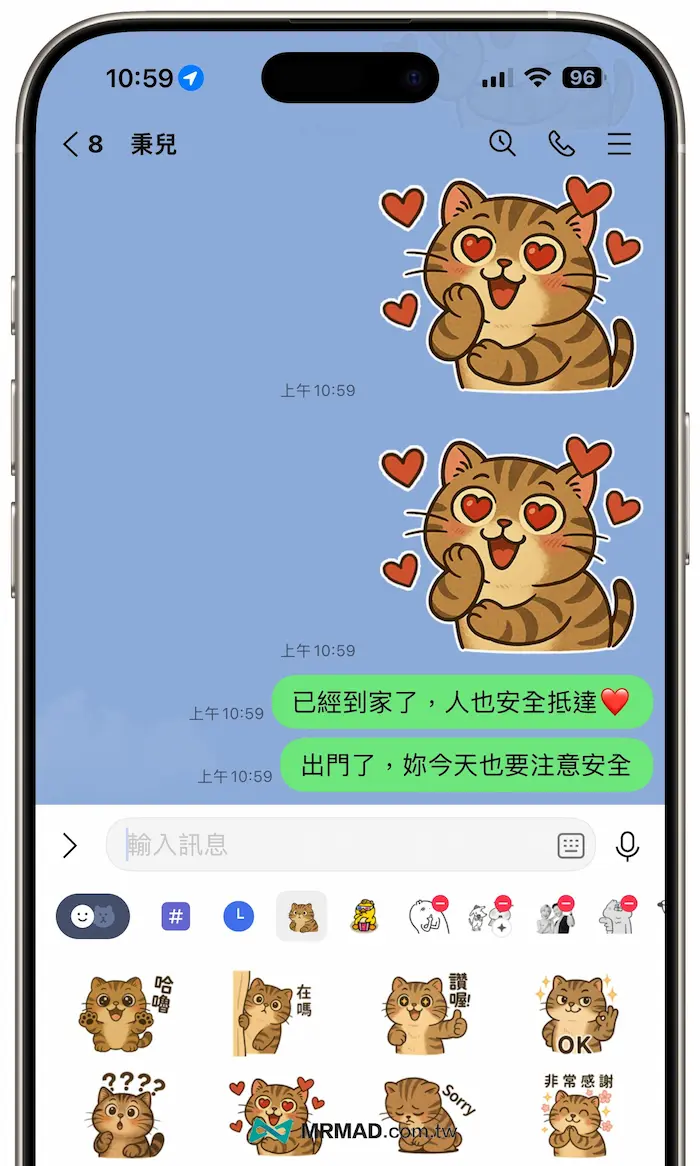Search within this chat
Viewport: 700px width, 1166px height.
point(502,144)
